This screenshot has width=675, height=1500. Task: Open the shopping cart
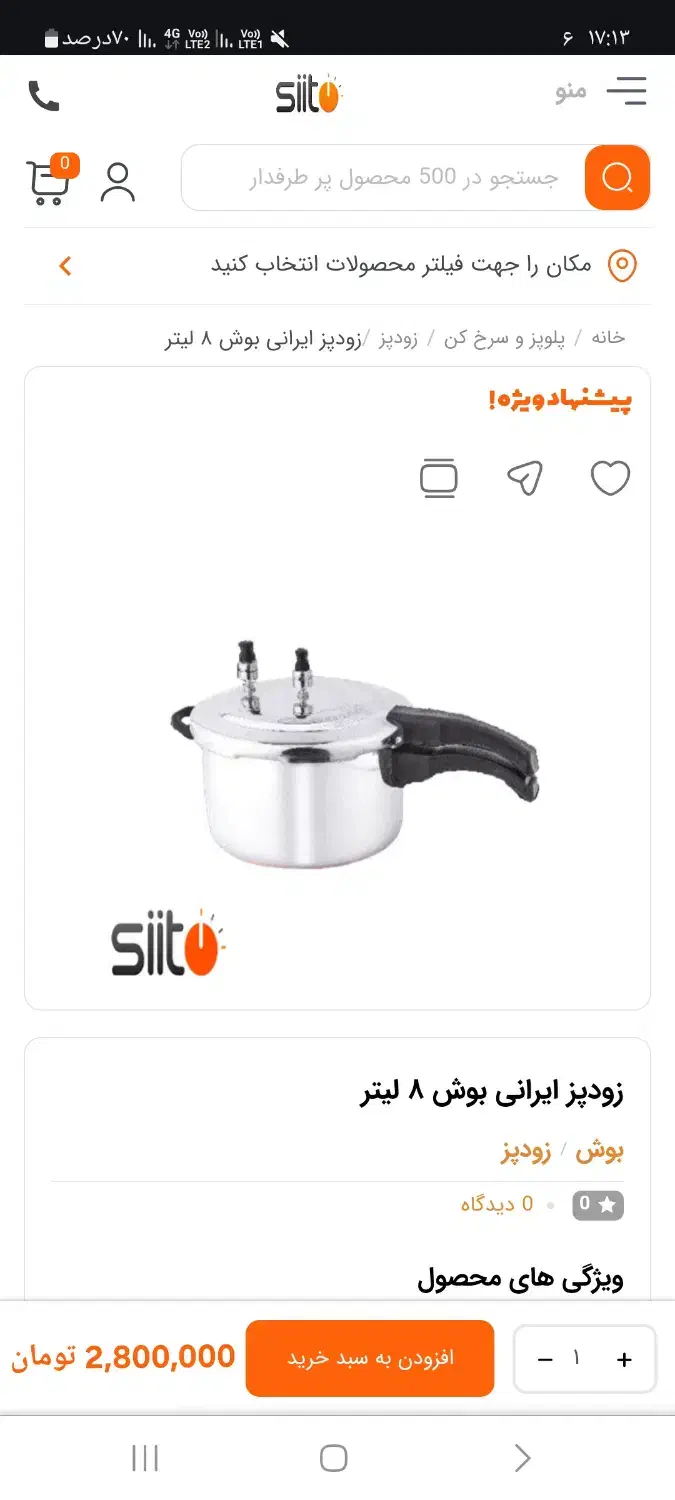pyautogui.click(x=48, y=181)
